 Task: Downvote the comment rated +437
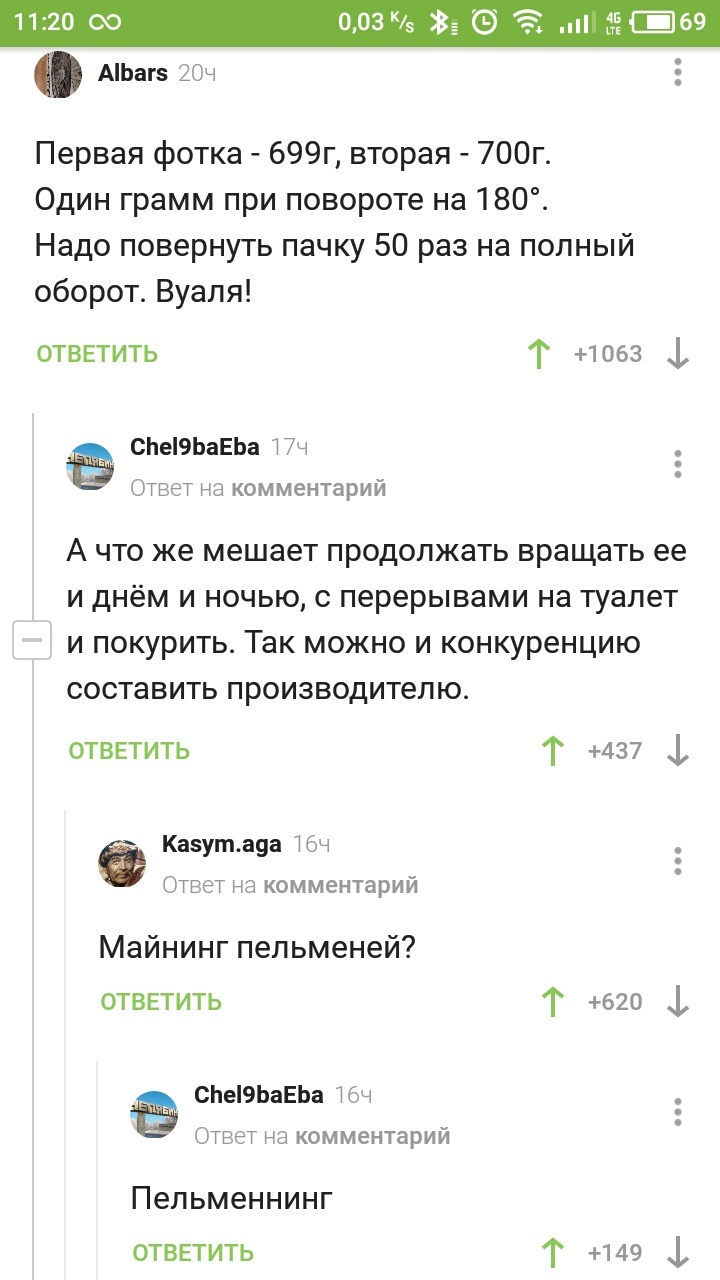(678, 751)
